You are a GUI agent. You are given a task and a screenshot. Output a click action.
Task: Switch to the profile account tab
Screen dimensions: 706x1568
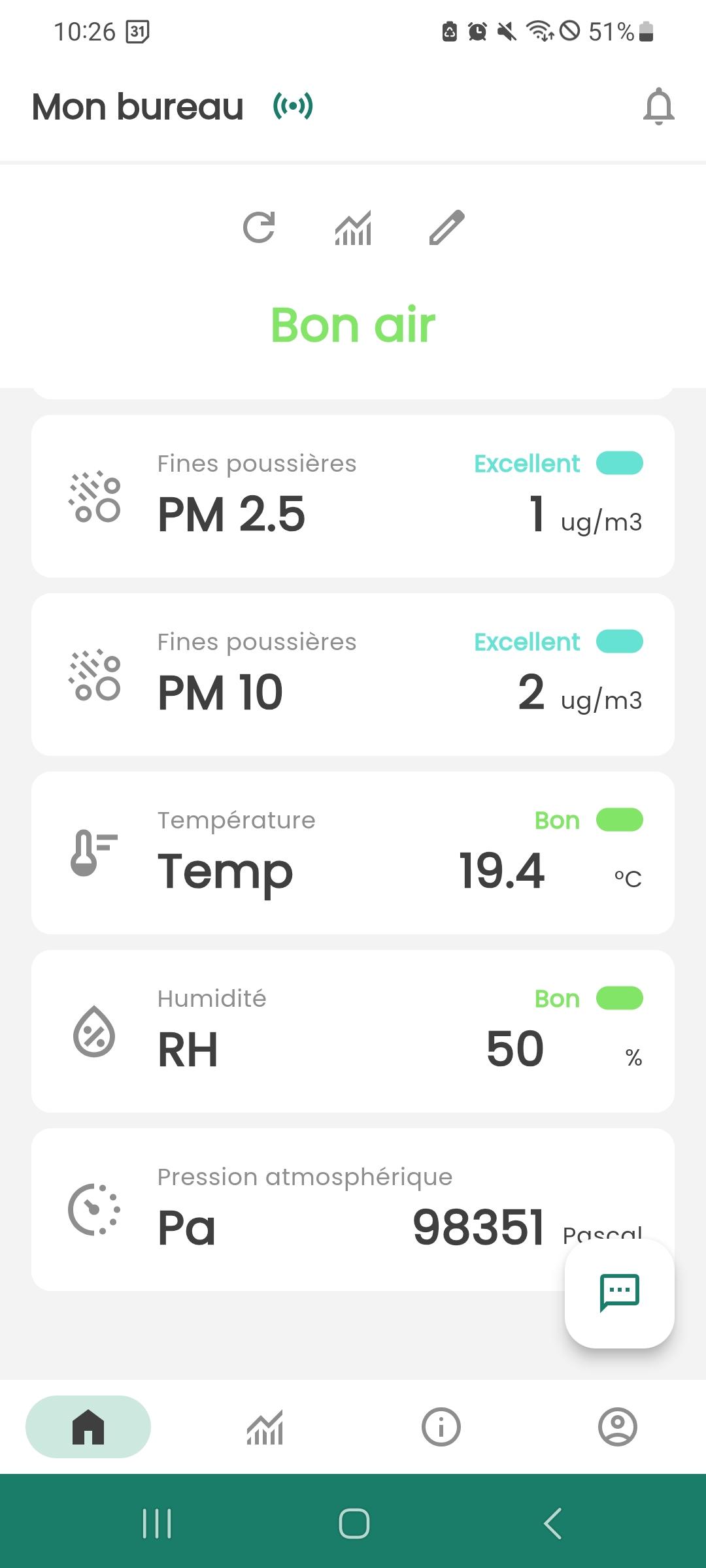618,1426
